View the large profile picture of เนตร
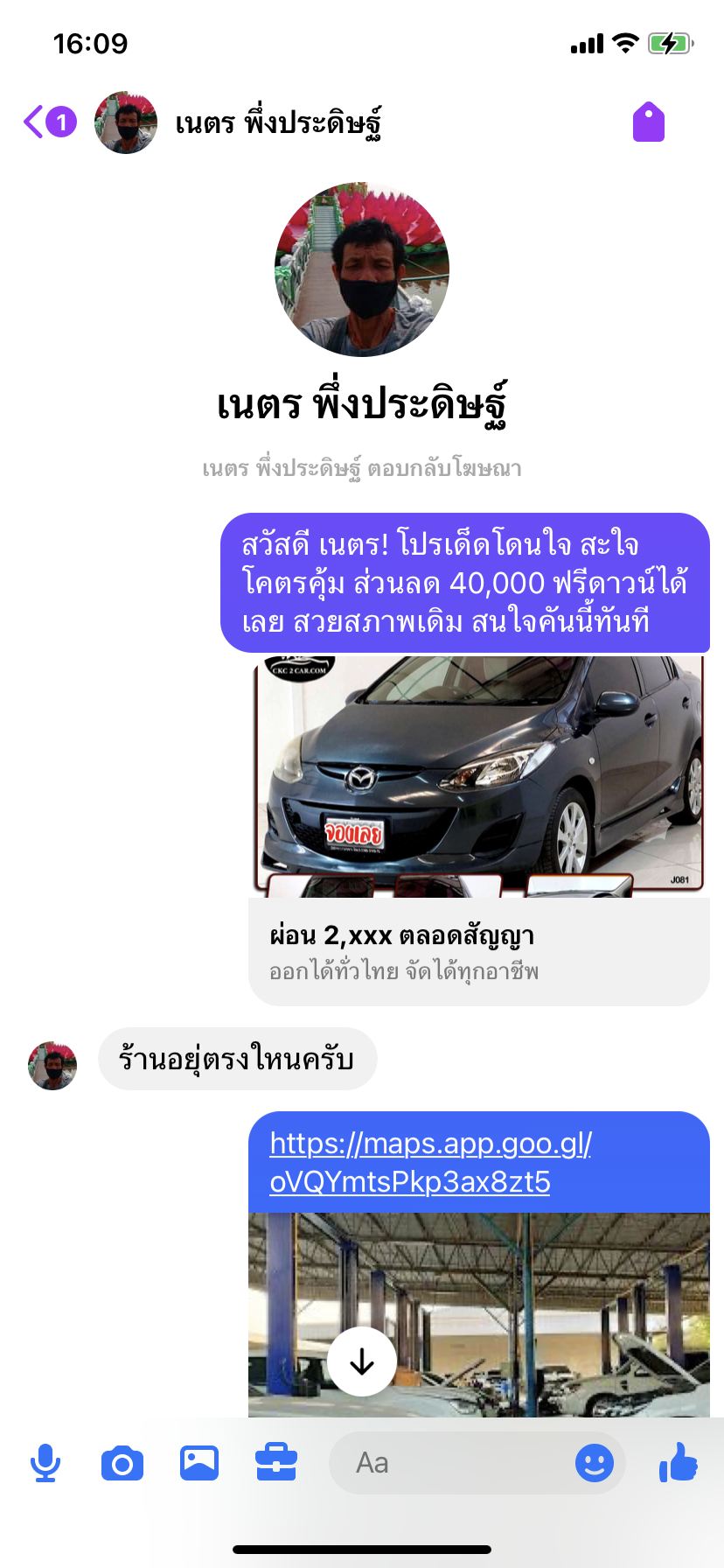724x1568 pixels. pyautogui.click(x=362, y=269)
